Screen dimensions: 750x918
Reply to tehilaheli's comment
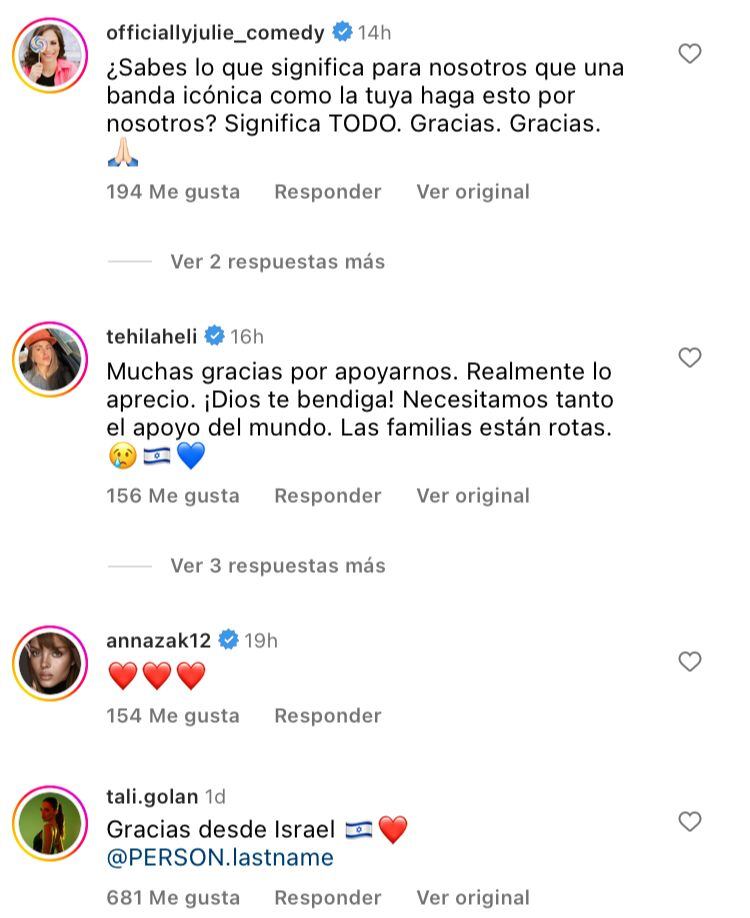(327, 496)
